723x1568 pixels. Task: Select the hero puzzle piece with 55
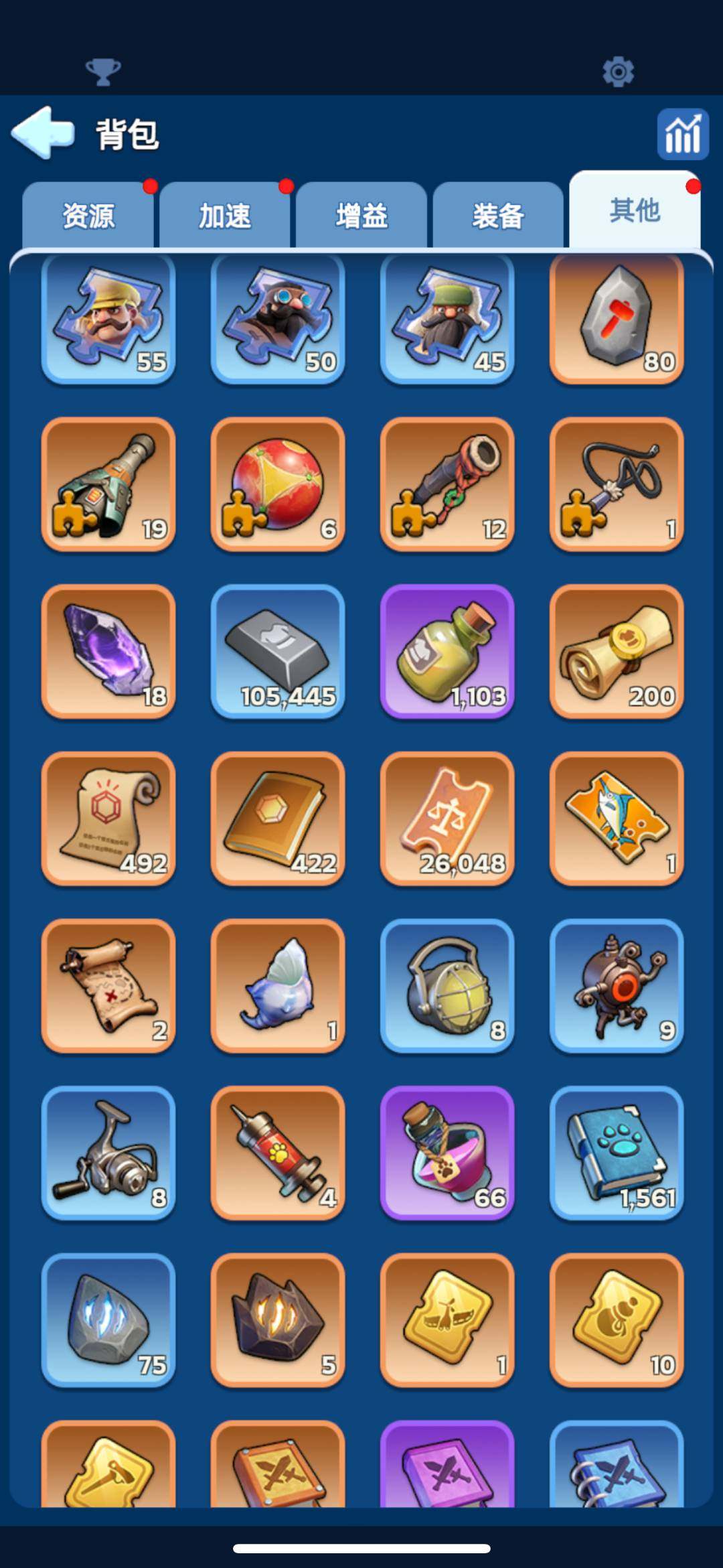(108, 320)
